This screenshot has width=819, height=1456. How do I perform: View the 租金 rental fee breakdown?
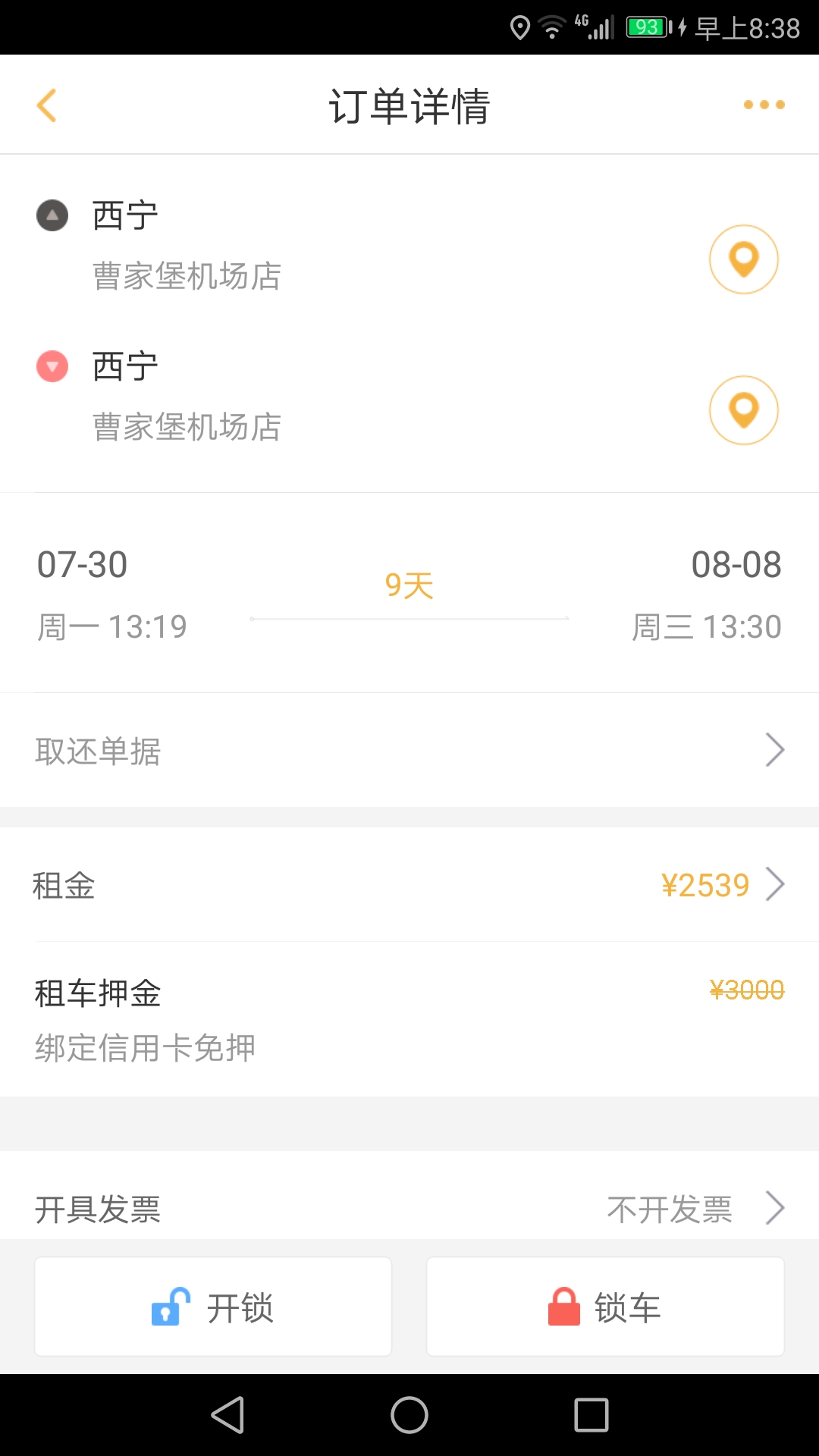coord(409,885)
